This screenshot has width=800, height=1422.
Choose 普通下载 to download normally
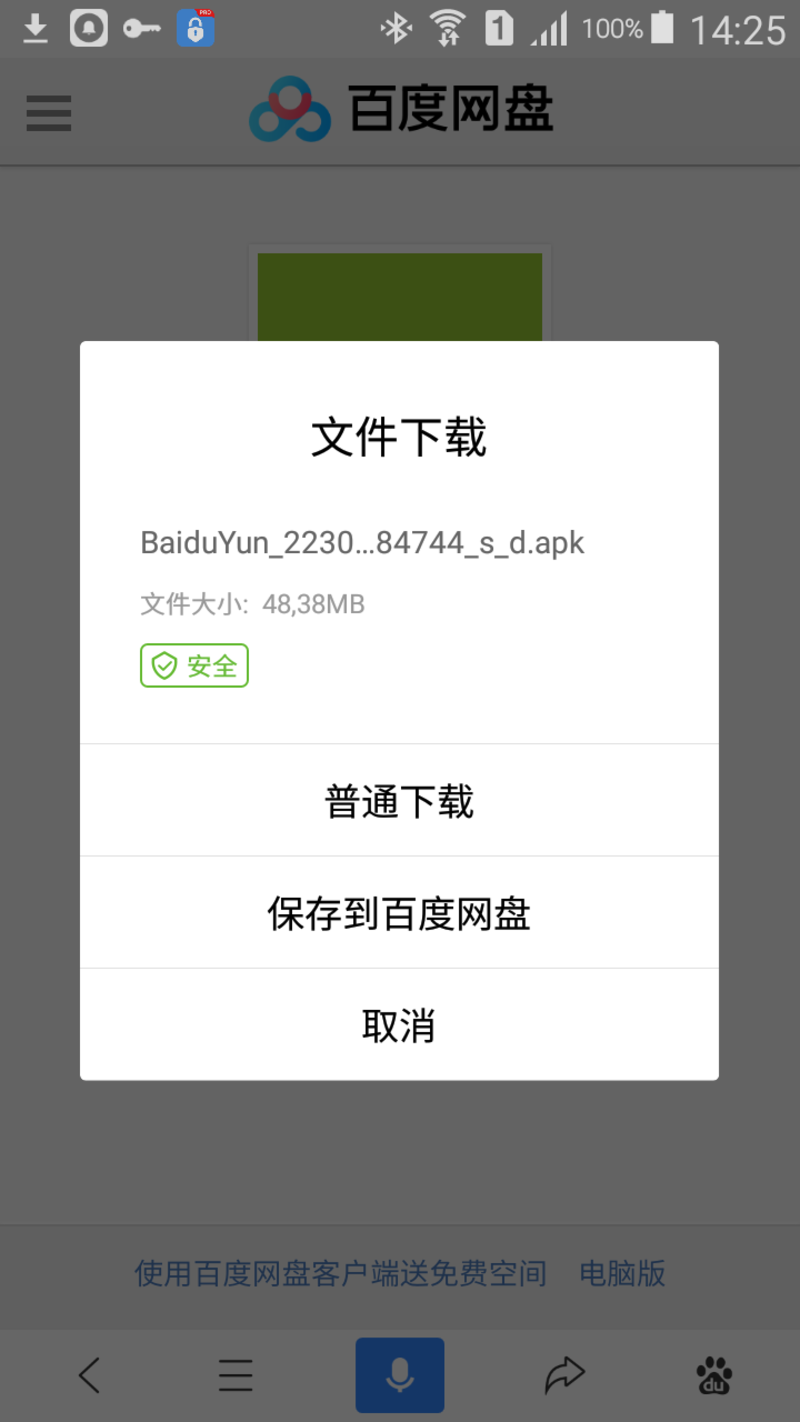pos(399,800)
